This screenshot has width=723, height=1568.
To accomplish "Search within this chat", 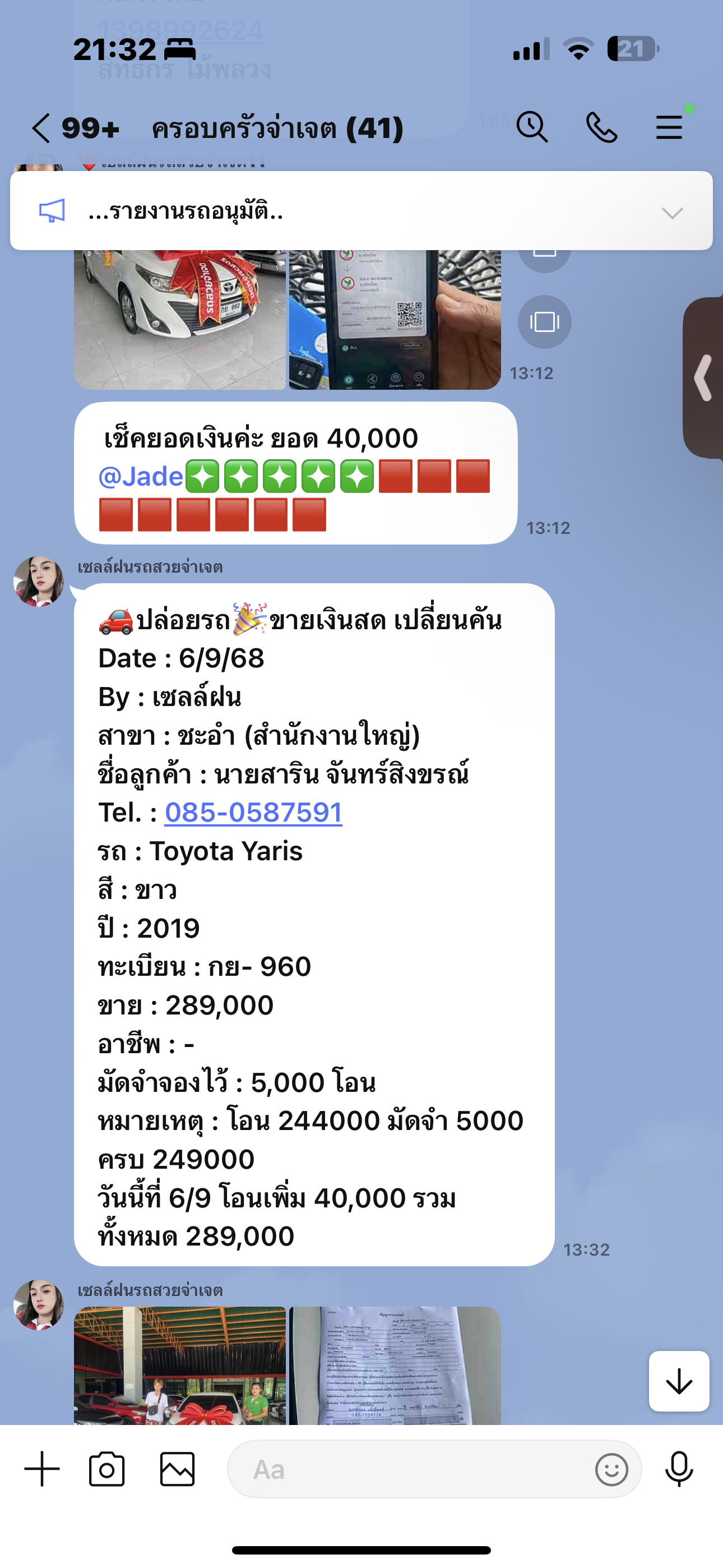I will click(532, 127).
